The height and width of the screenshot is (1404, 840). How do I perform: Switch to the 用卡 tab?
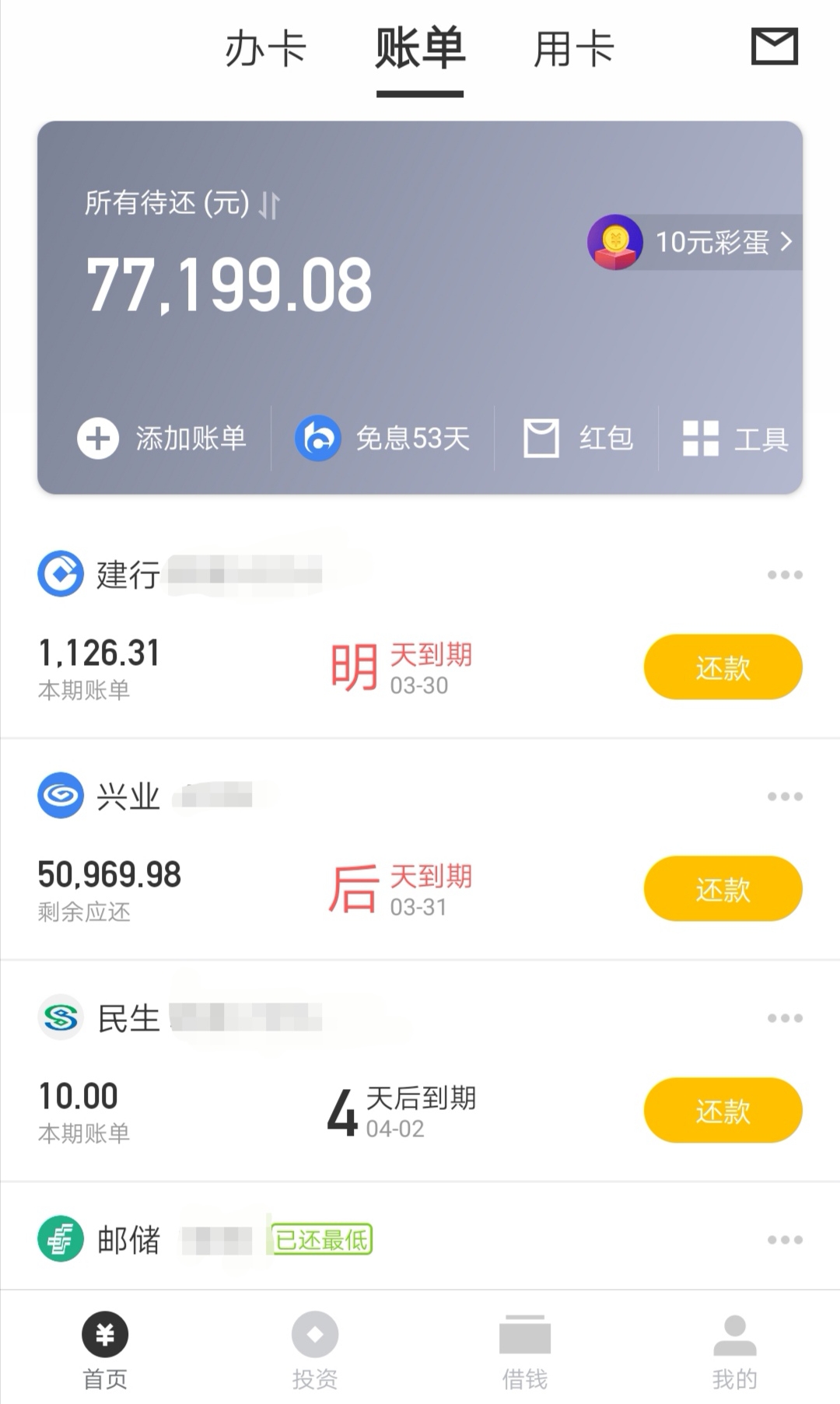point(574,49)
